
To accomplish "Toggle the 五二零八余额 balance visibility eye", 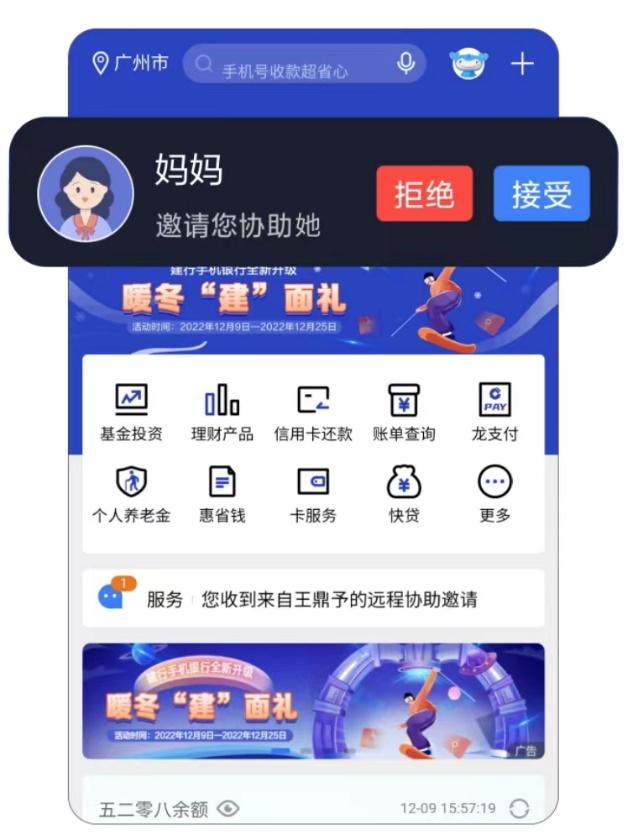I will coord(229,808).
